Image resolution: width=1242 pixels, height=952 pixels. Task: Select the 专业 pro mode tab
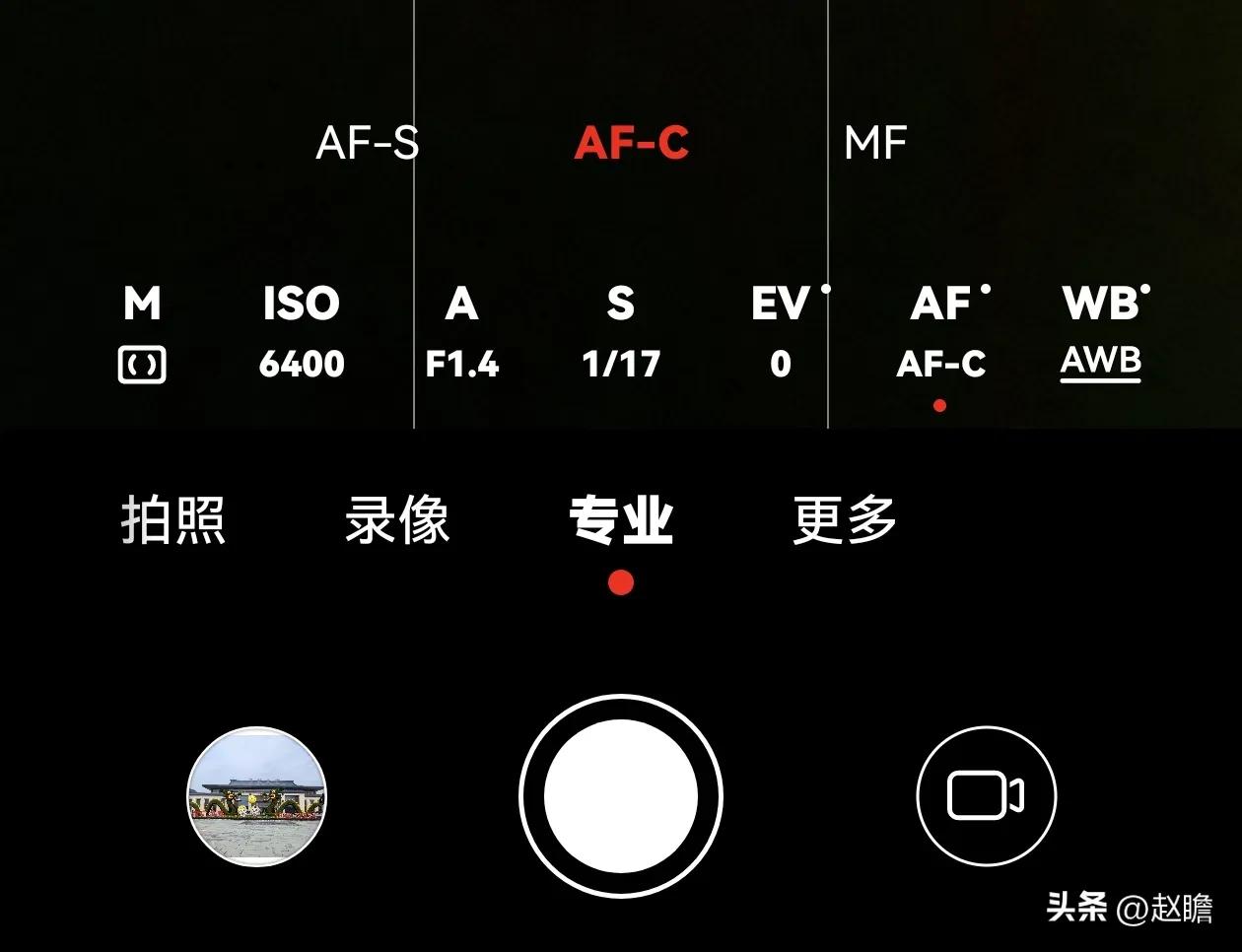[621, 519]
